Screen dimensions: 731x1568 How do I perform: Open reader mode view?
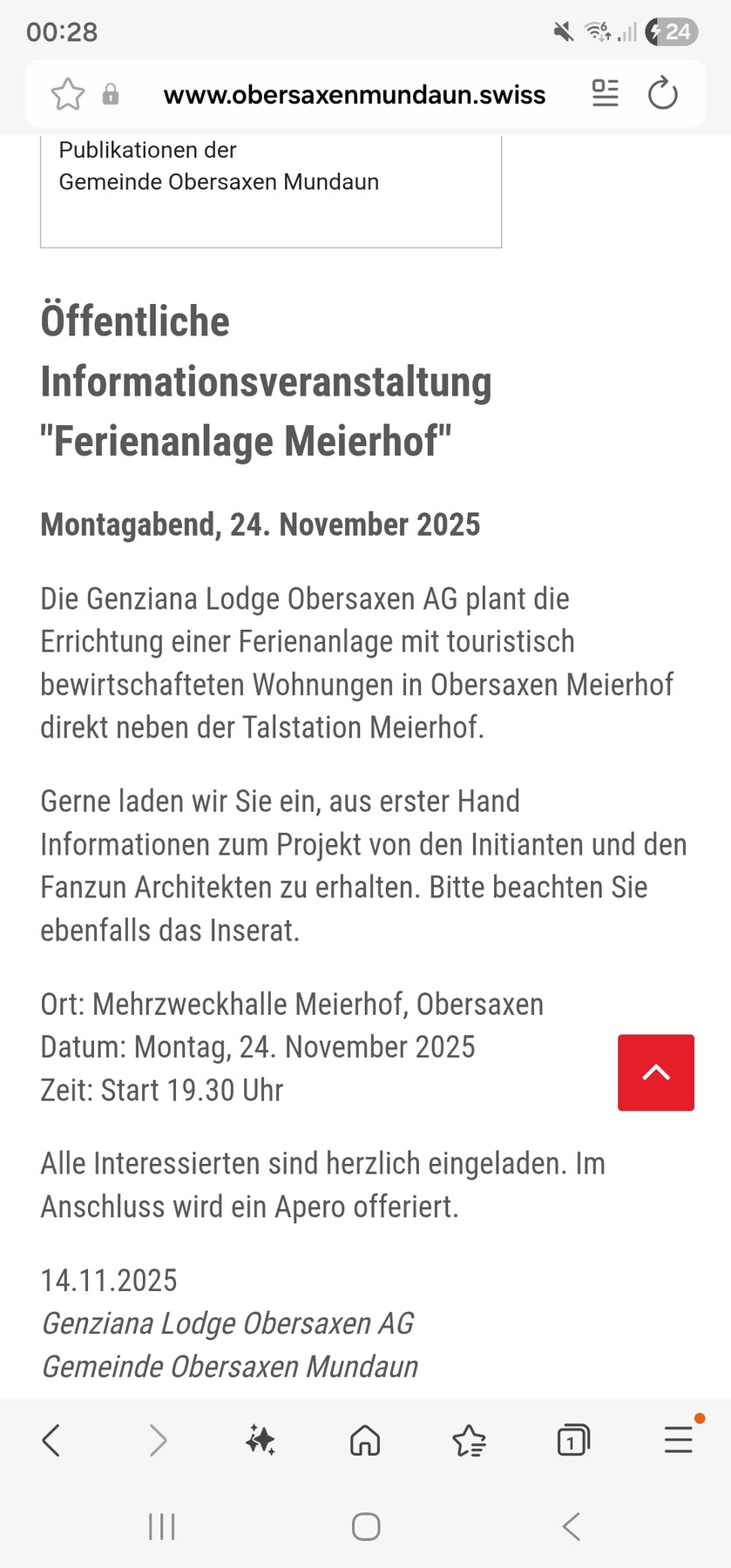pos(605,93)
